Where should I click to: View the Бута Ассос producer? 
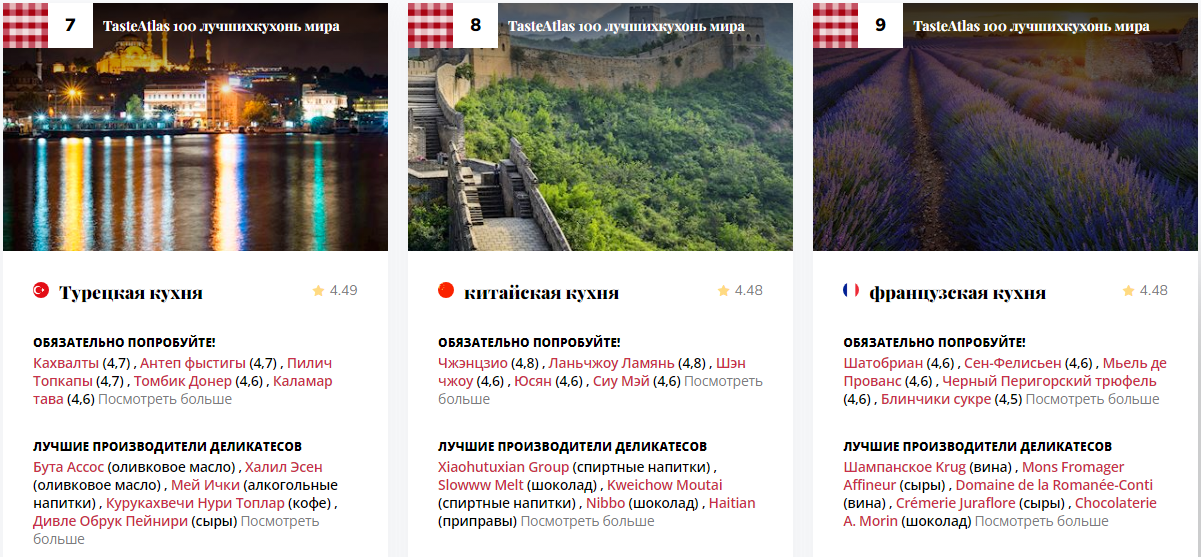pyautogui.click(x=68, y=467)
